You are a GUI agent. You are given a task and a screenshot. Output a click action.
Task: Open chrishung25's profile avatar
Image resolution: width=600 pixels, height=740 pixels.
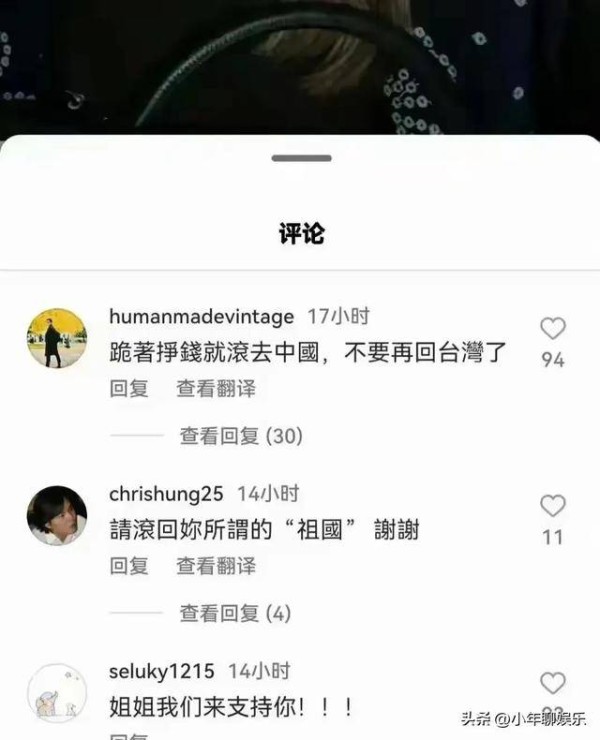click(x=56, y=515)
